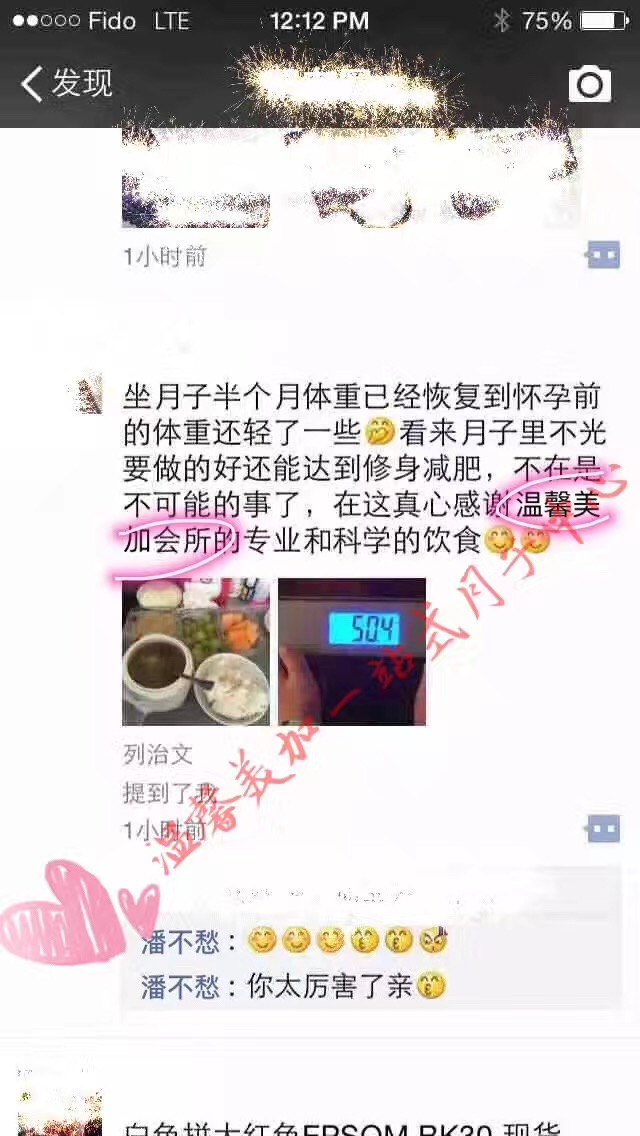Go back to the 发现 page
The image size is (640, 1136).
coord(66,84)
